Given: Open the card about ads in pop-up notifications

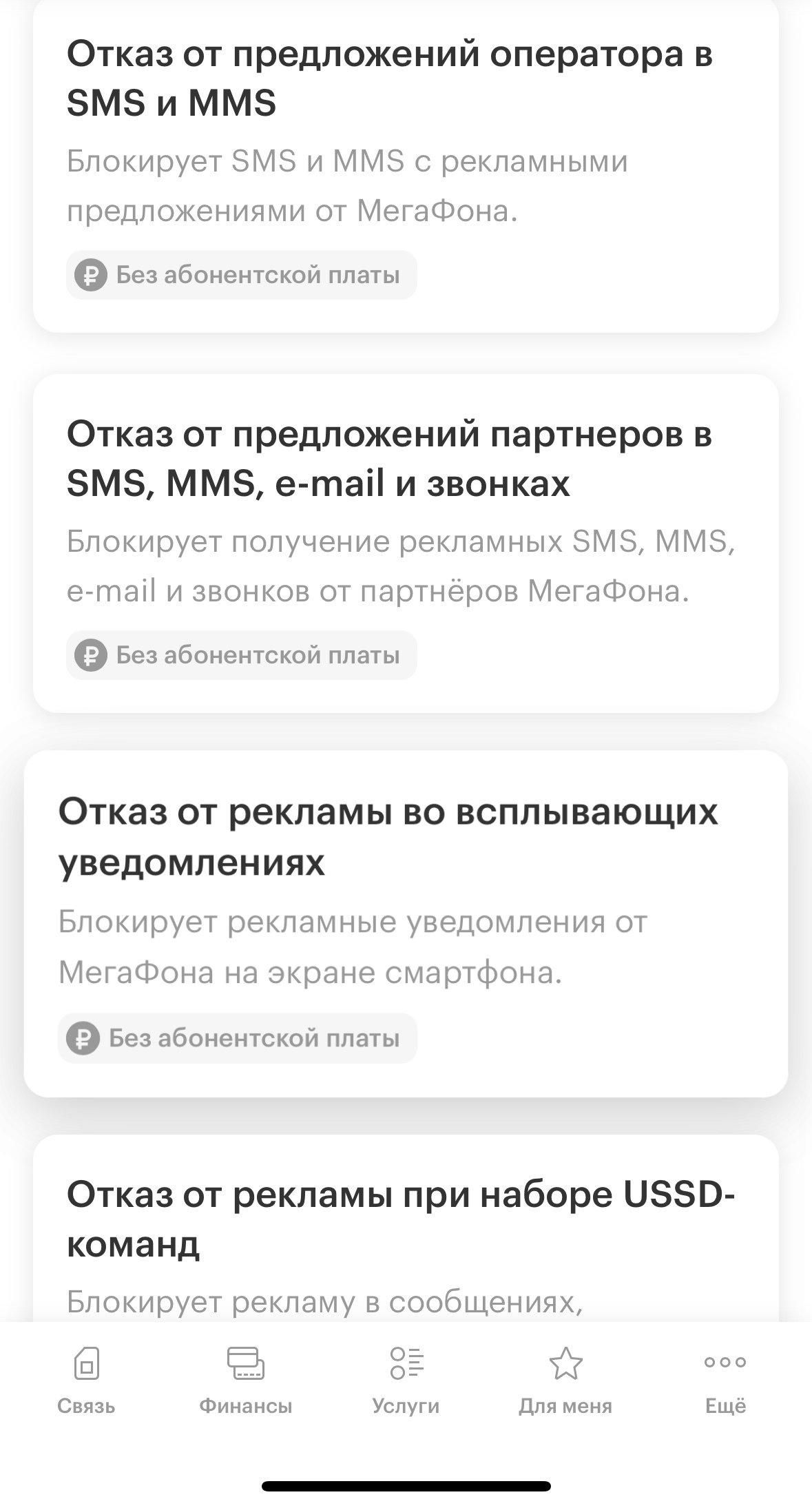Looking at the screenshot, I should tap(406, 924).
